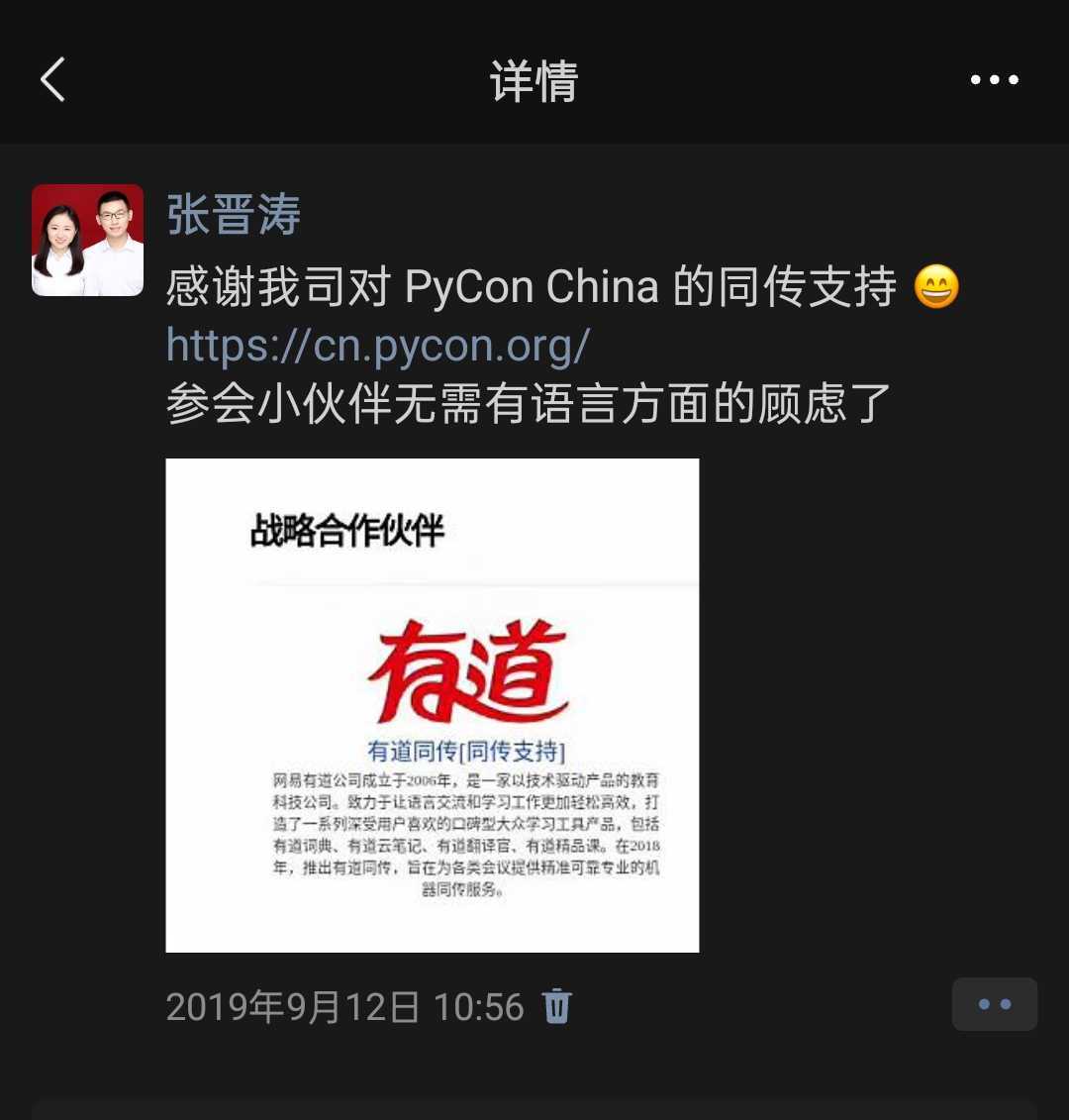Viewport: 1069px width, 1120px height.
Task: Delete this post via trash icon
Action: [557, 1005]
